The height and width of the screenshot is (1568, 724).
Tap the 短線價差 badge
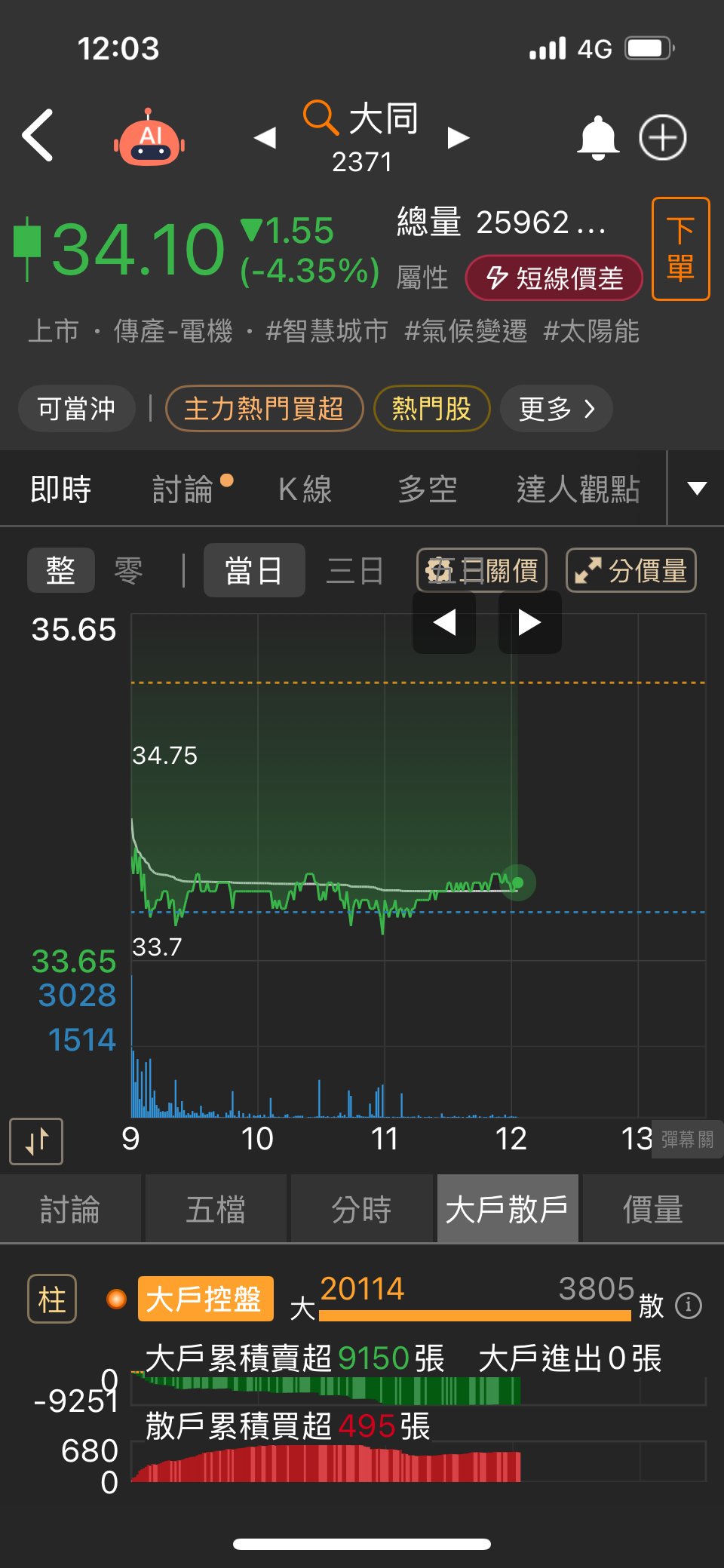coord(554,278)
